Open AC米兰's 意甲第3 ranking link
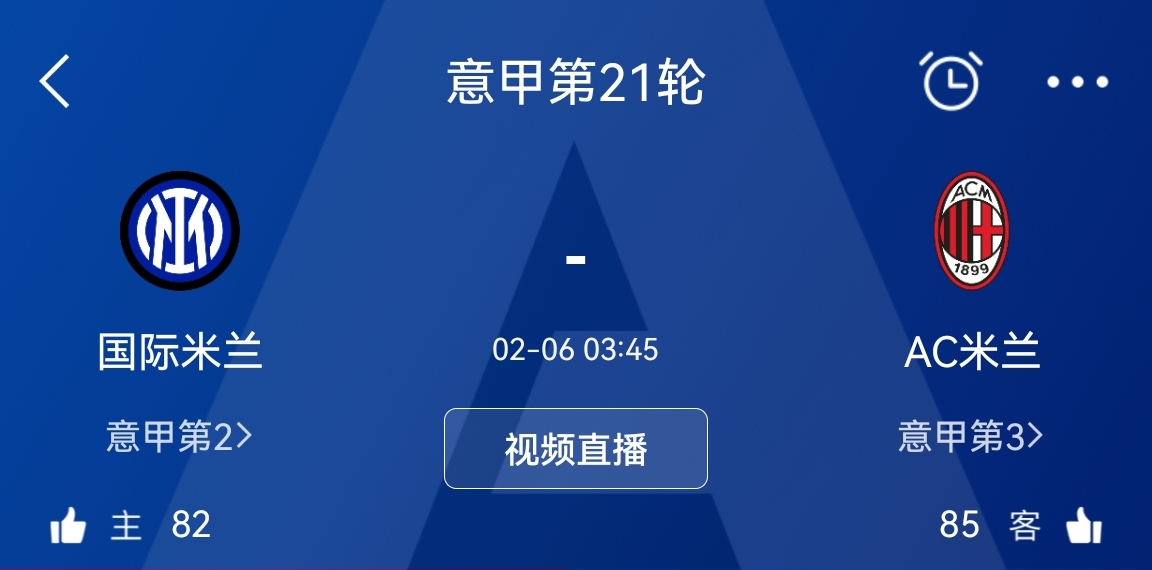Screen dimensions: 1152x570 pyautogui.click(x=970, y=437)
